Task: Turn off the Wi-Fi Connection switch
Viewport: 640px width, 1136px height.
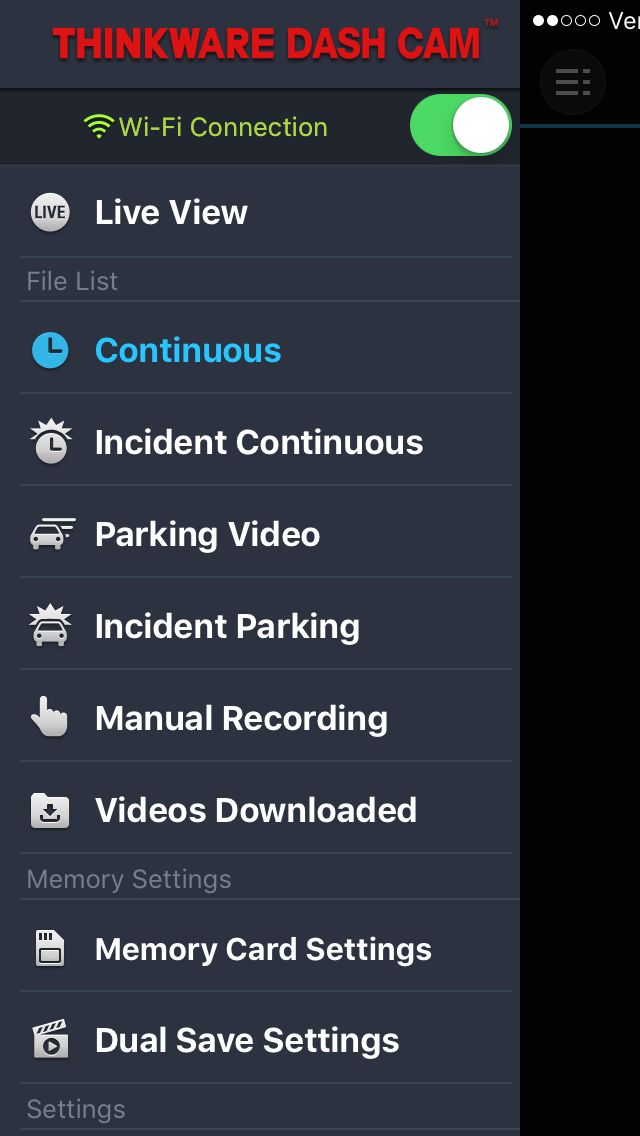Action: tap(461, 125)
